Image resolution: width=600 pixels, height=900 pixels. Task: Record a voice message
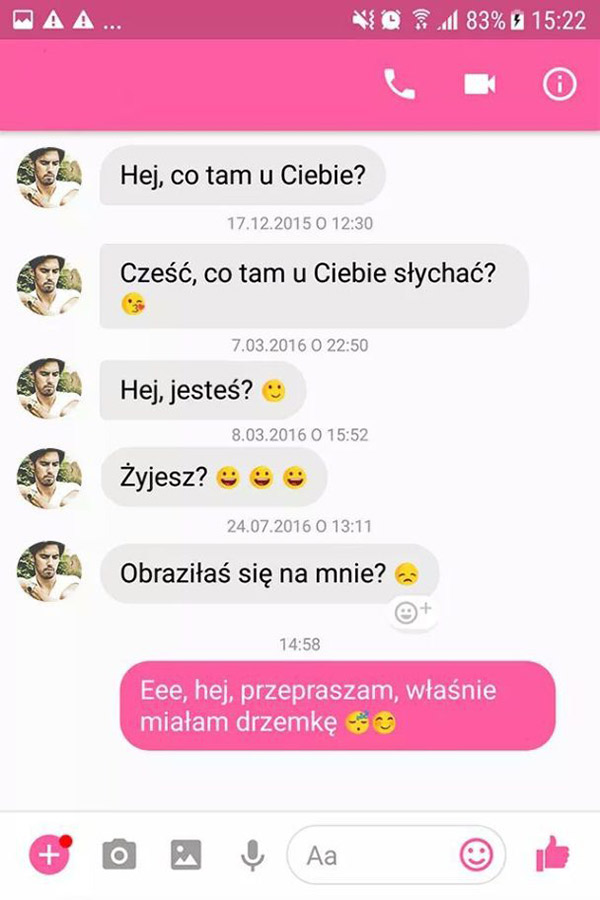252,854
